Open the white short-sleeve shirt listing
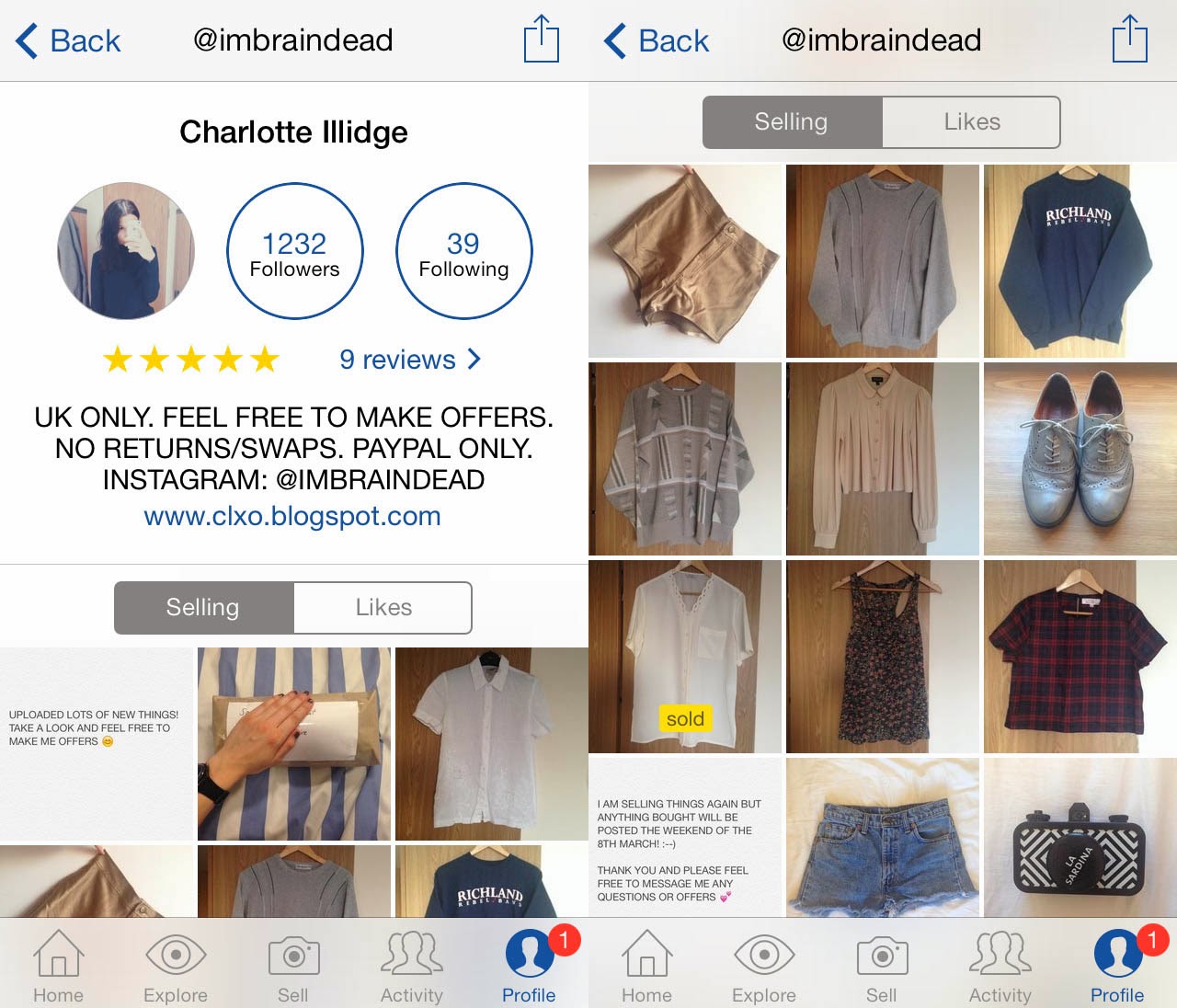Viewport: 1177px width, 1008px height. (x=491, y=743)
